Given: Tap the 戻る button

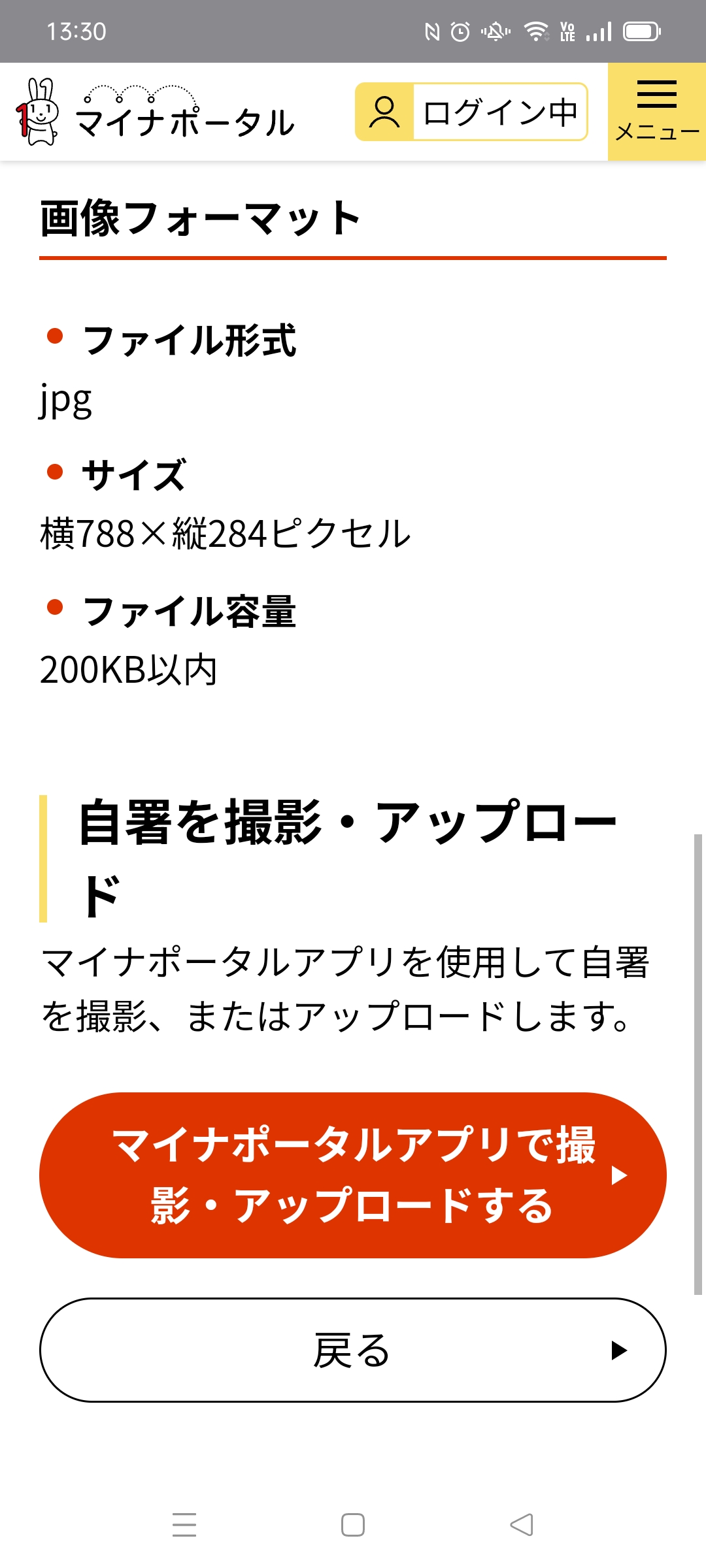Looking at the screenshot, I should point(353,1350).
